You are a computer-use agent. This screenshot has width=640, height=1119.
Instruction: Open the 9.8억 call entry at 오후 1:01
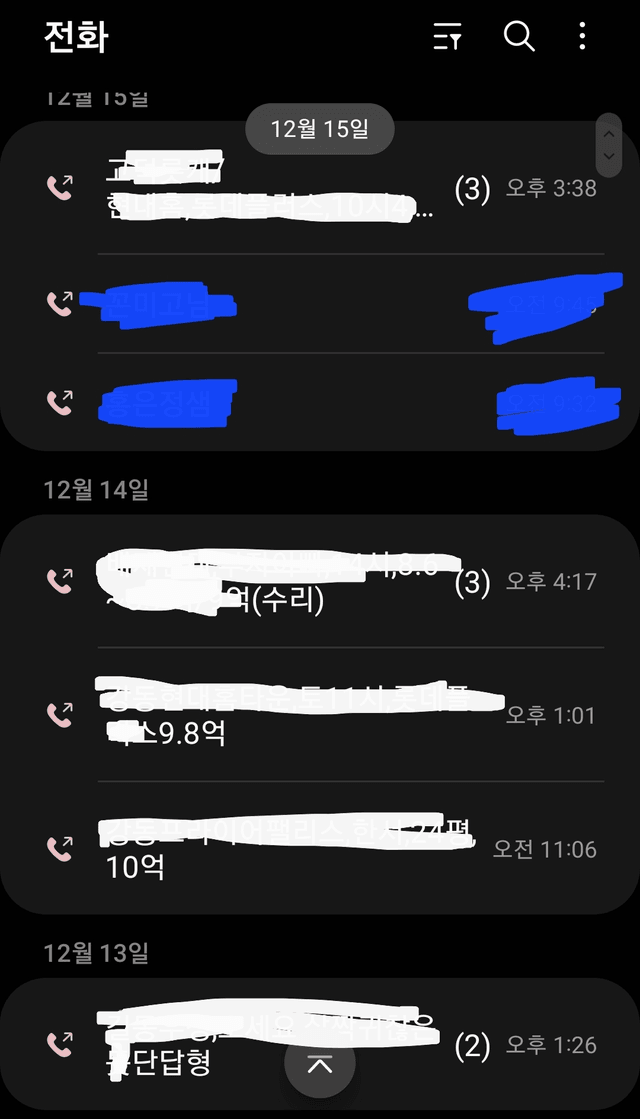[x=320, y=714]
